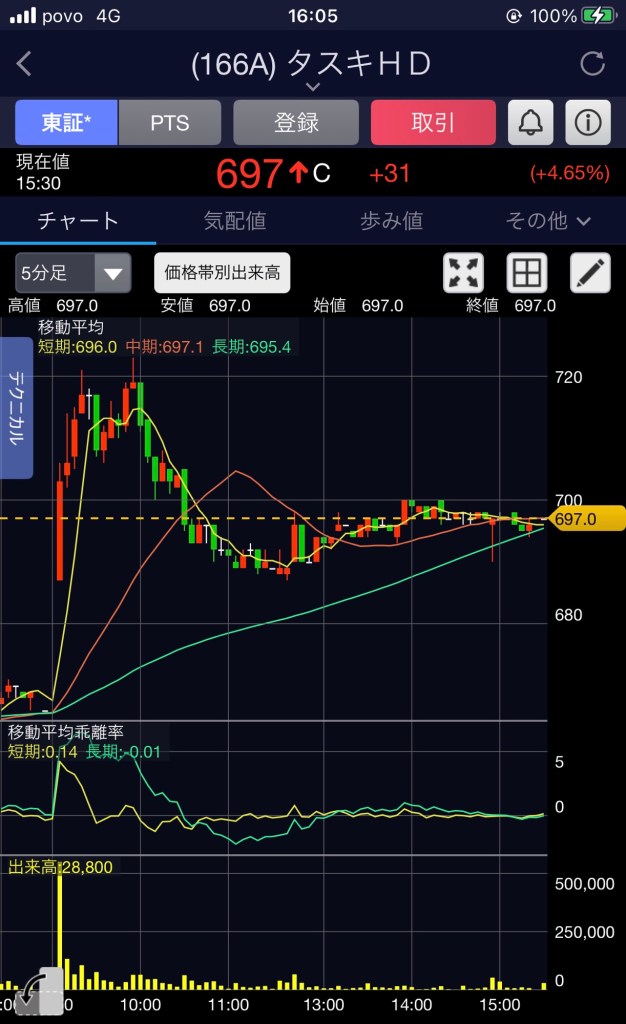Change the 5分足 chart interval
This screenshot has height=1024, width=626.
[x=73, y=272]
